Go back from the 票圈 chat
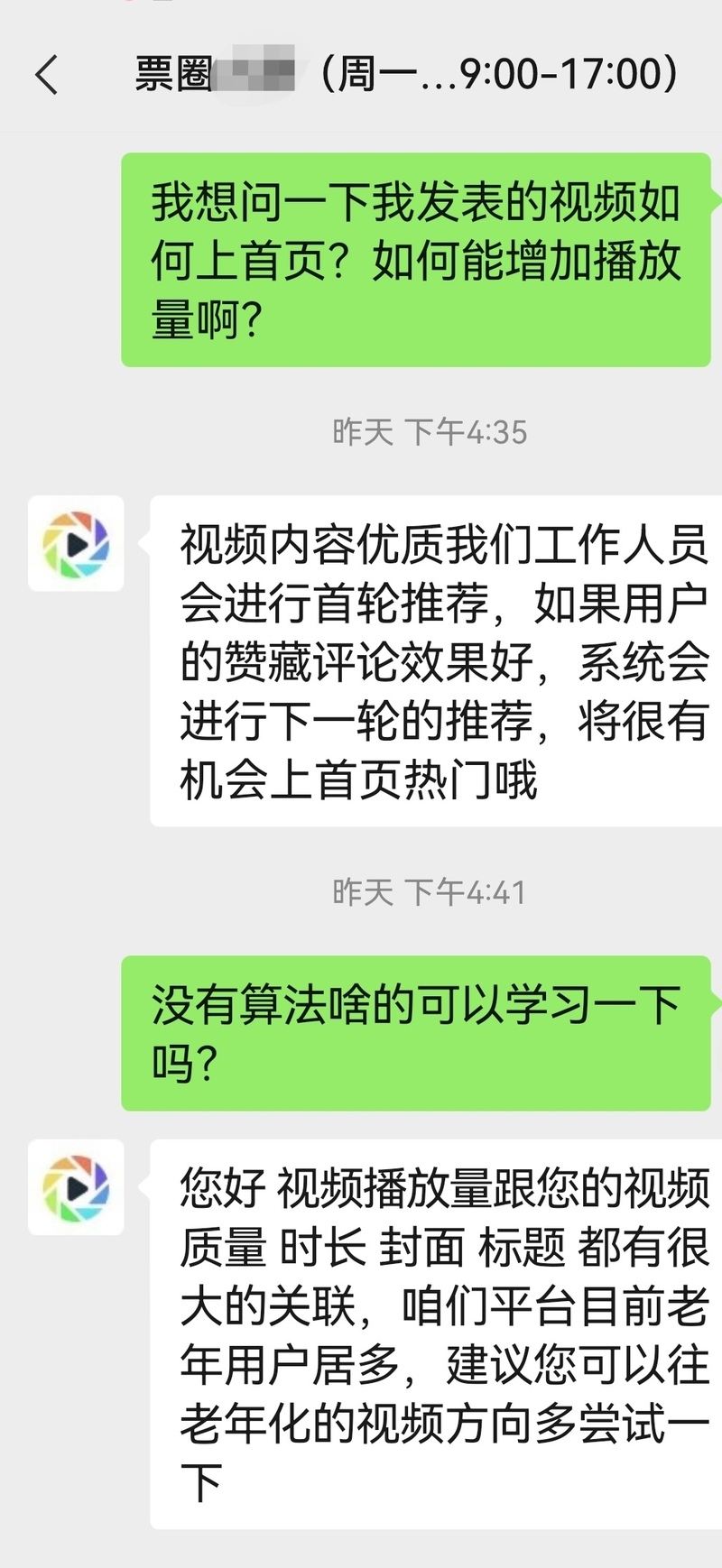722x1568 pixels. click(x=47, y=74)
